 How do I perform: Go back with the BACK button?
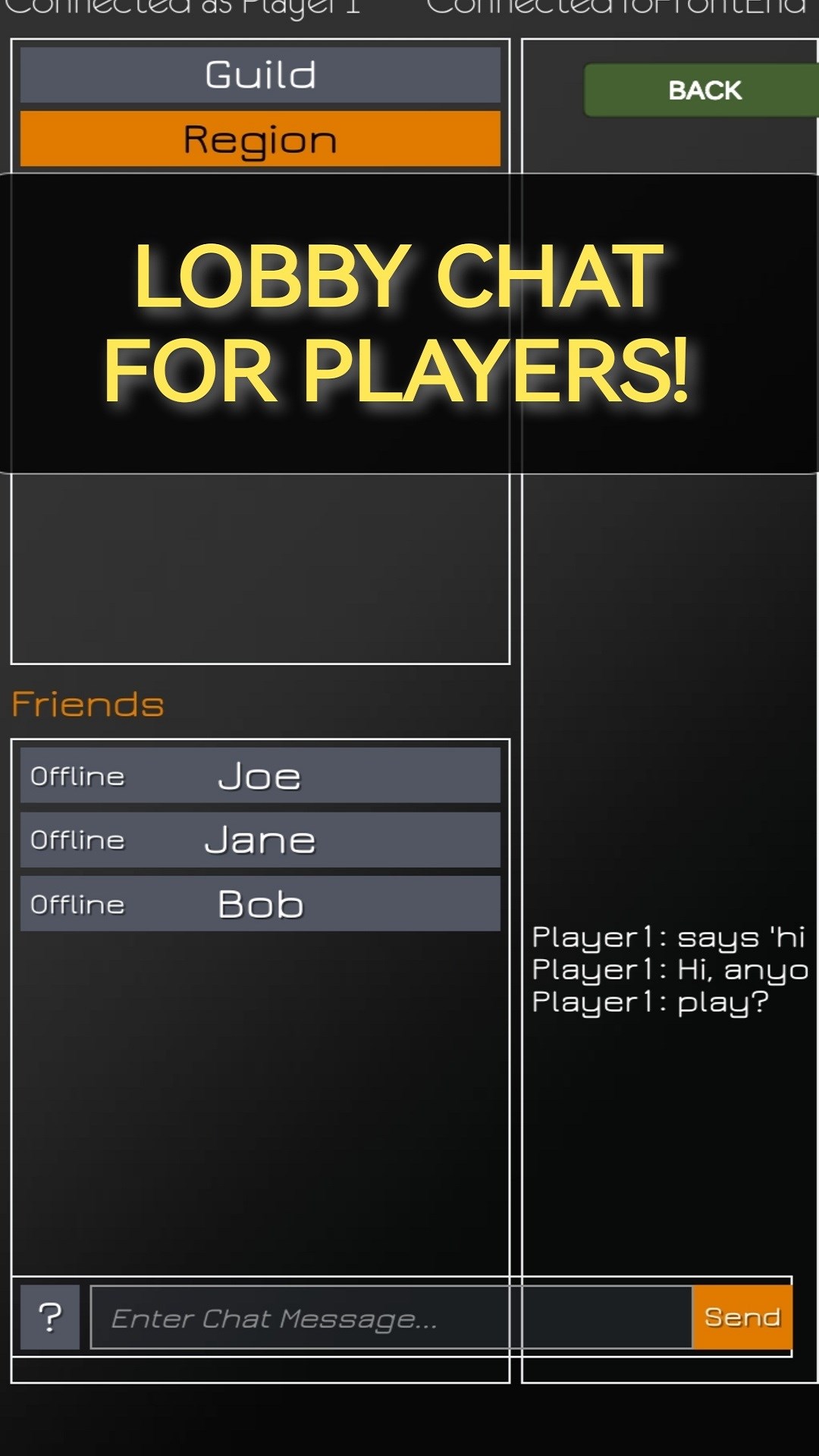[702, 90]
